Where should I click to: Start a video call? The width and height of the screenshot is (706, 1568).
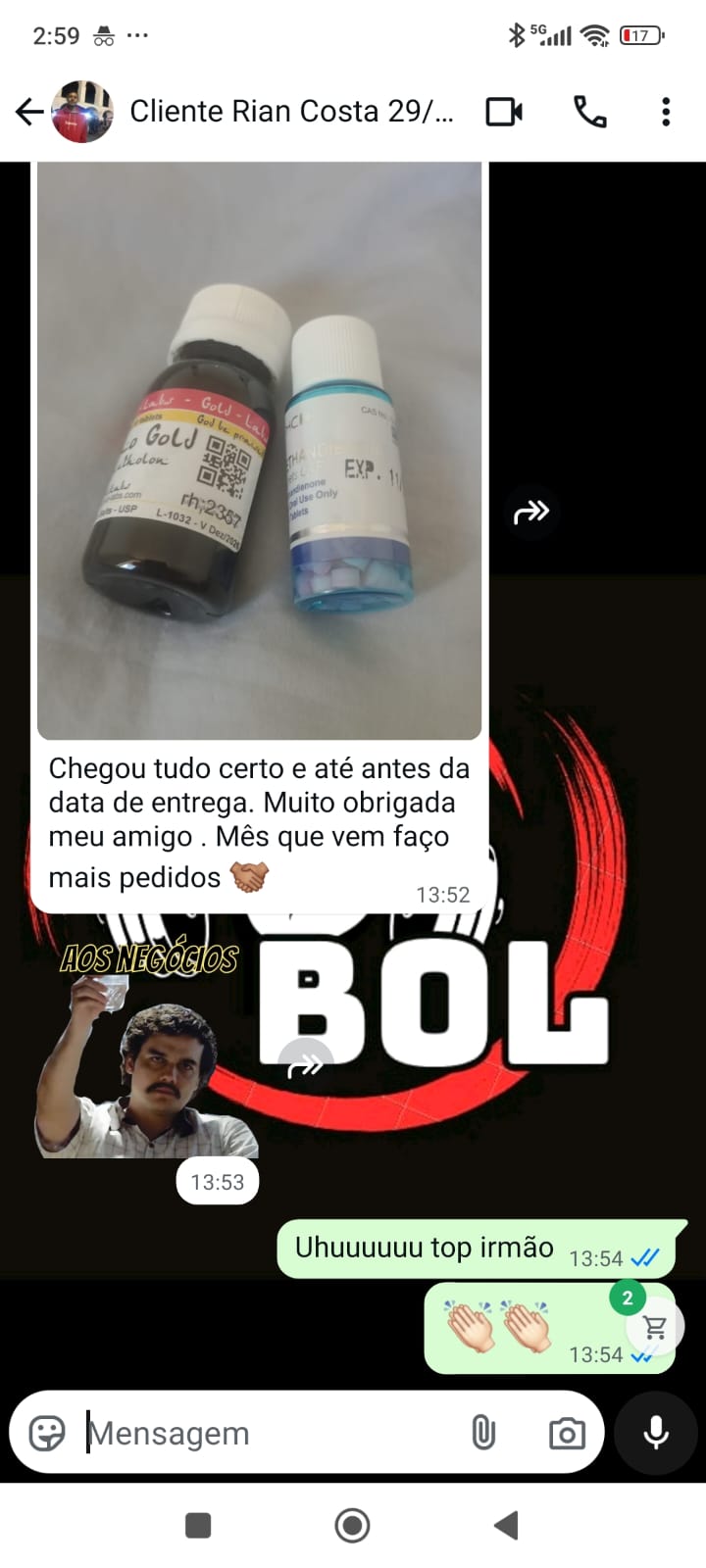pyautogui.click(x=504, y=112)
